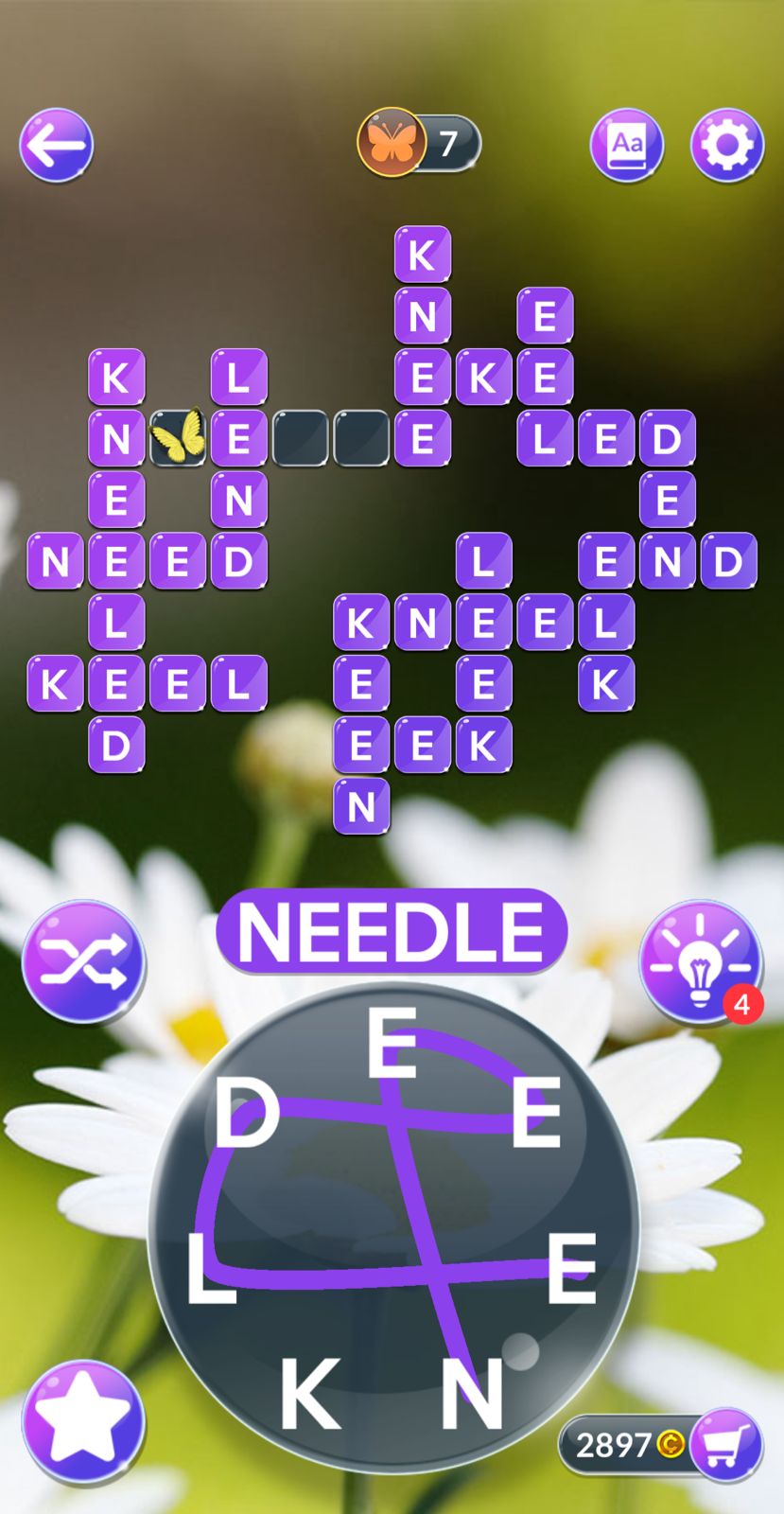Open the settings gear
This screenshot has height=1514, width=784.
click(725, 145)
